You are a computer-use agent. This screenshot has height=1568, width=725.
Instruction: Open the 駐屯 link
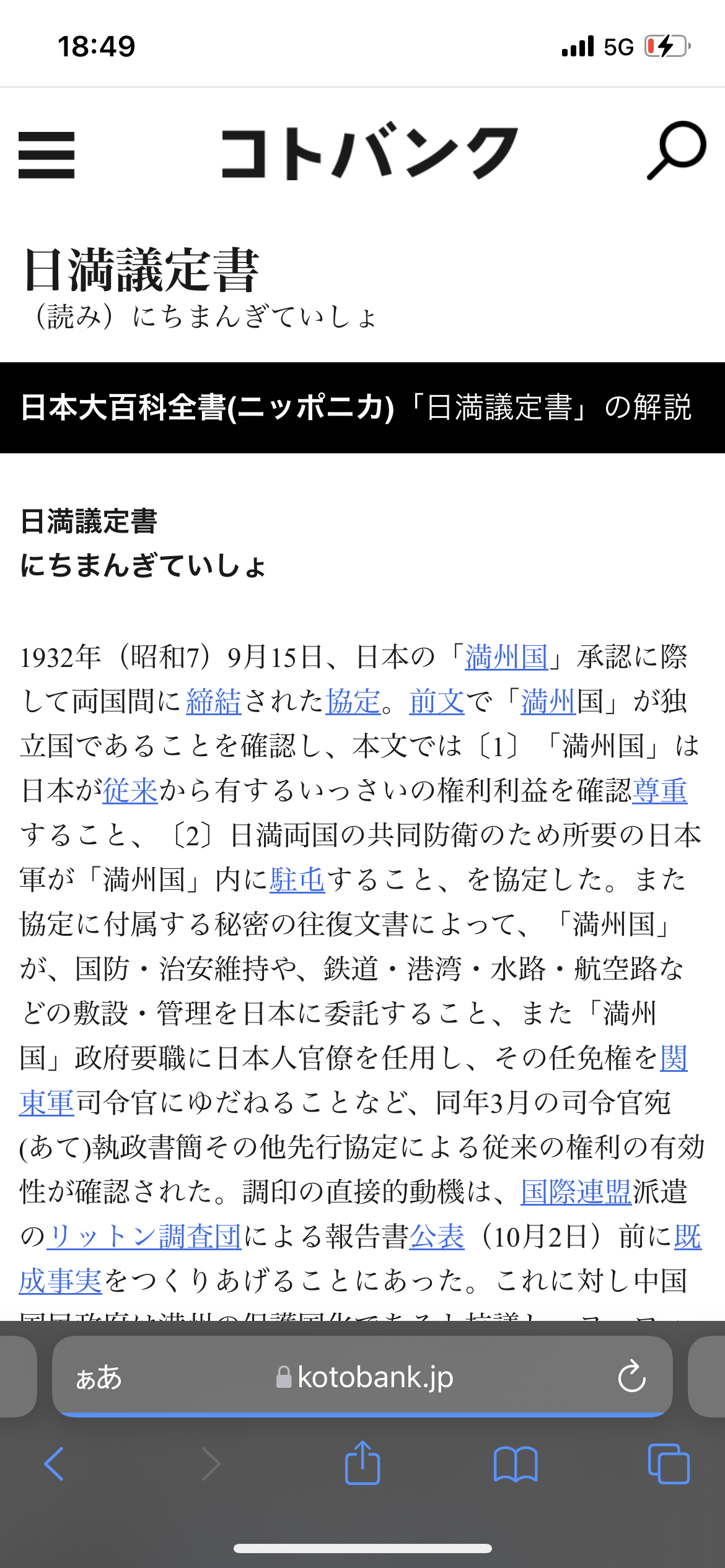(297, 879)
